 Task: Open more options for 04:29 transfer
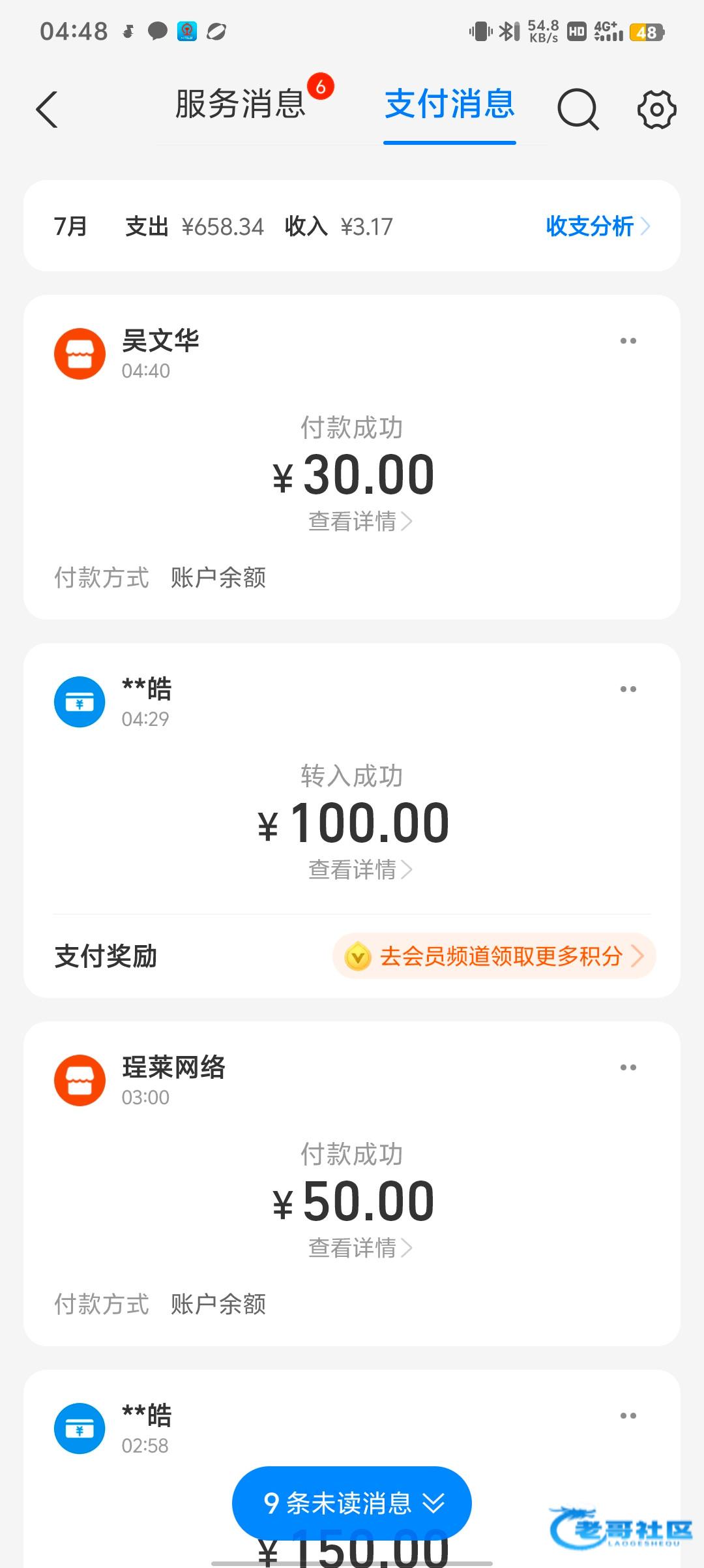628,689
